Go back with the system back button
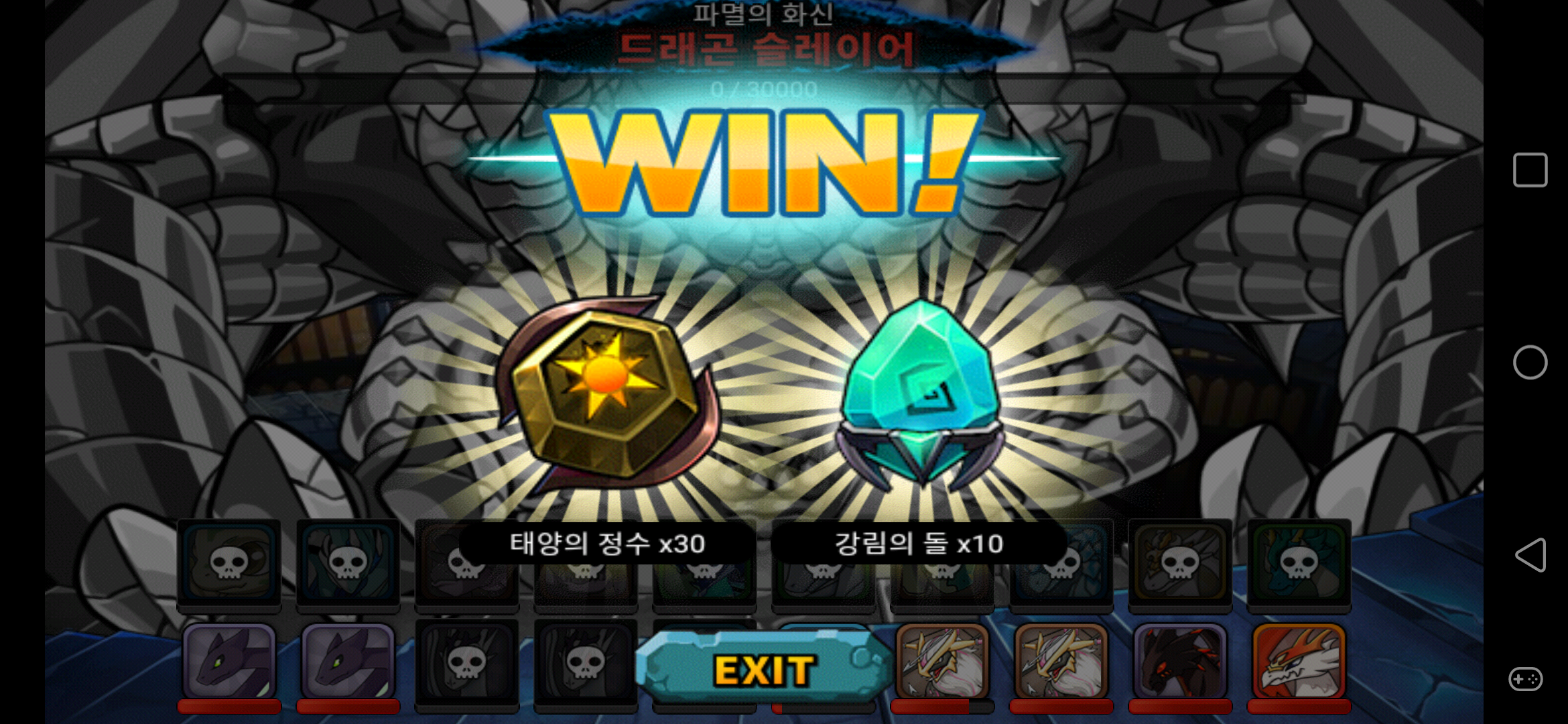Viewport: 1568px width, 724px height. point(1530,554)
